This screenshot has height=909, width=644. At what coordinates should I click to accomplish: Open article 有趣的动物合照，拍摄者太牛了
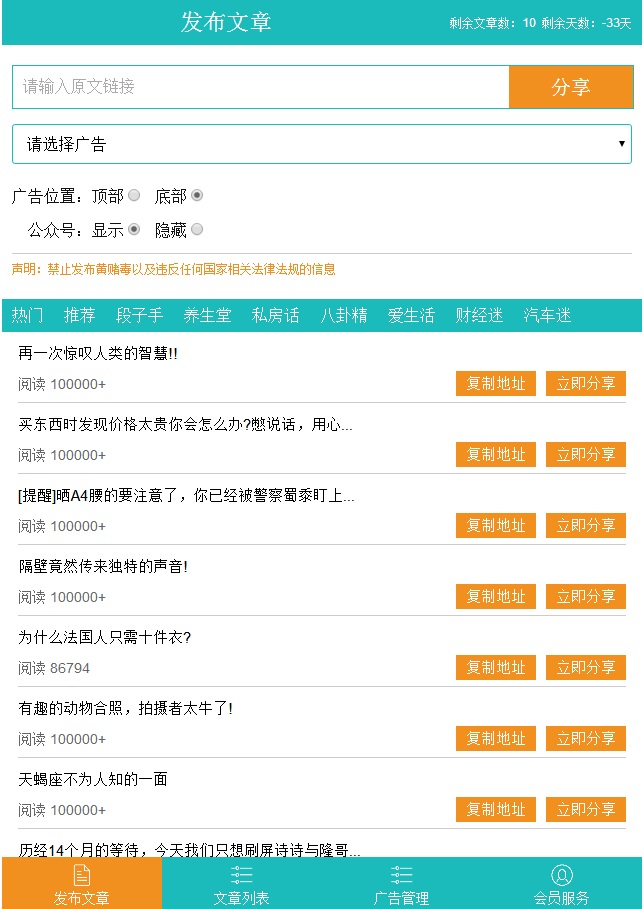point(126,709)
